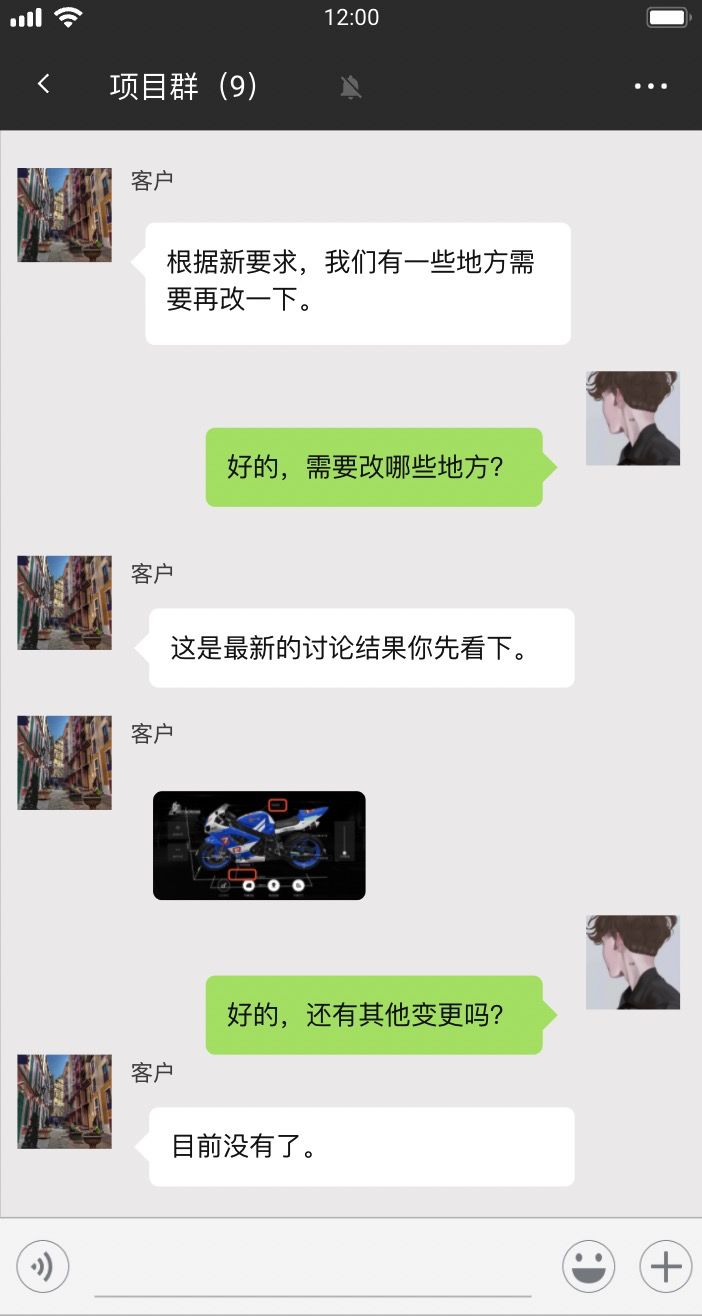
Task: Go back from the 项目群 chat
Action: tap(43, 85)
